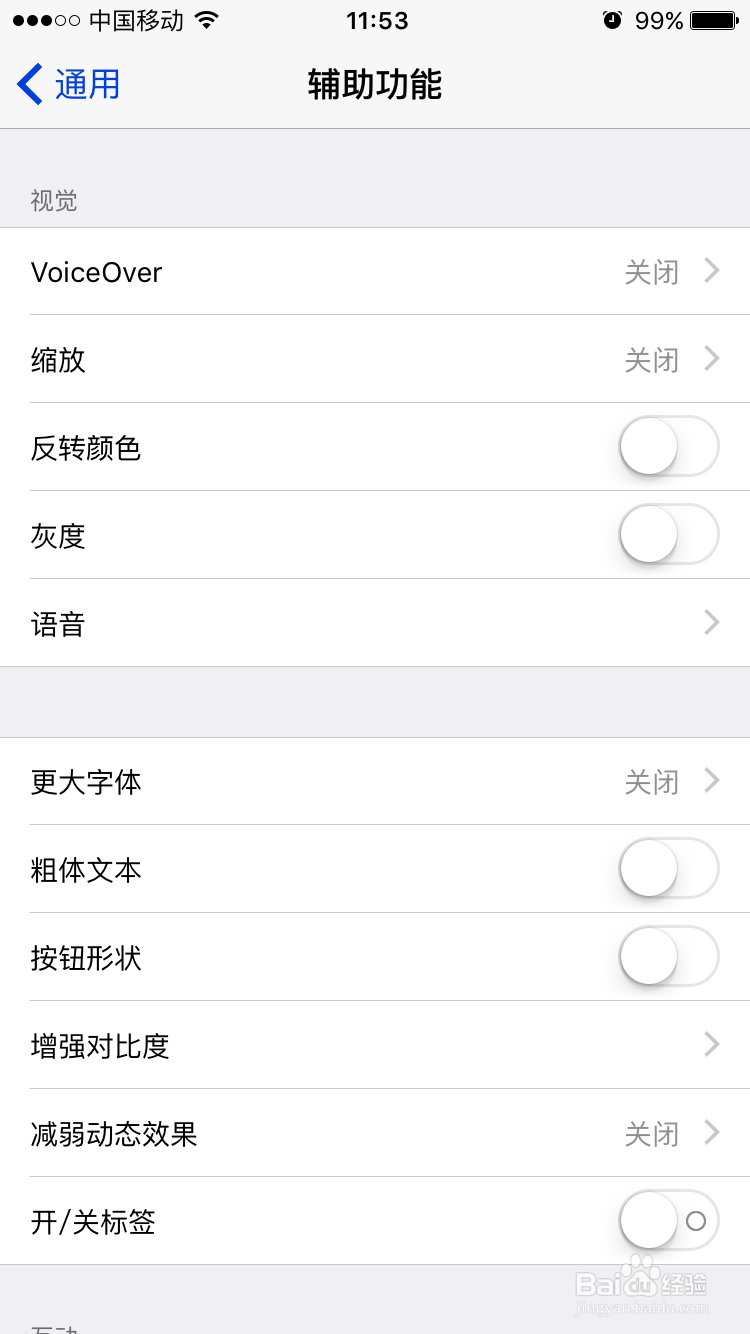Open VoiceOver settings via its chevron

point(712,271)
